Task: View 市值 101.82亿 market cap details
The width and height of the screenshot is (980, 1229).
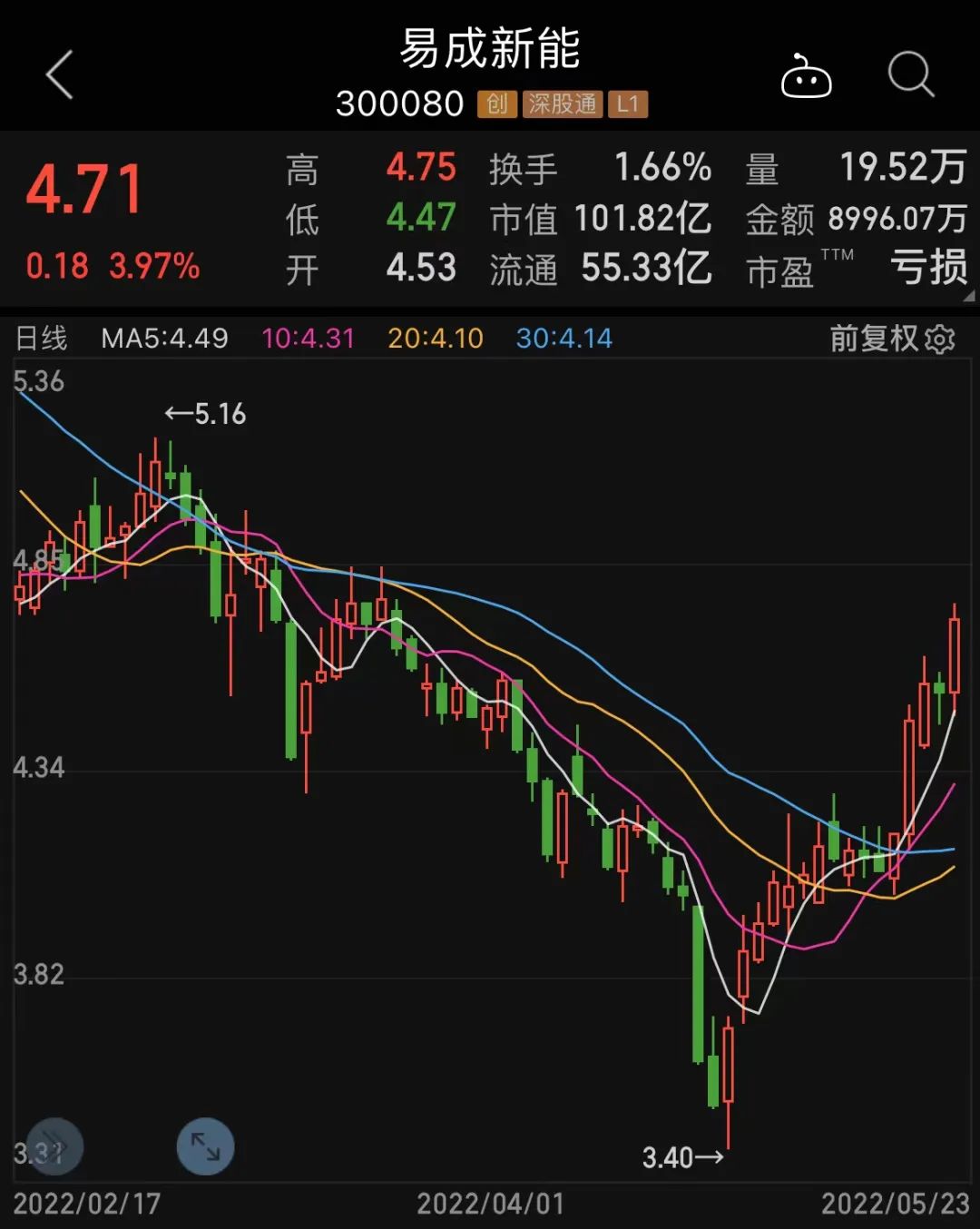Action: [599, 220]
